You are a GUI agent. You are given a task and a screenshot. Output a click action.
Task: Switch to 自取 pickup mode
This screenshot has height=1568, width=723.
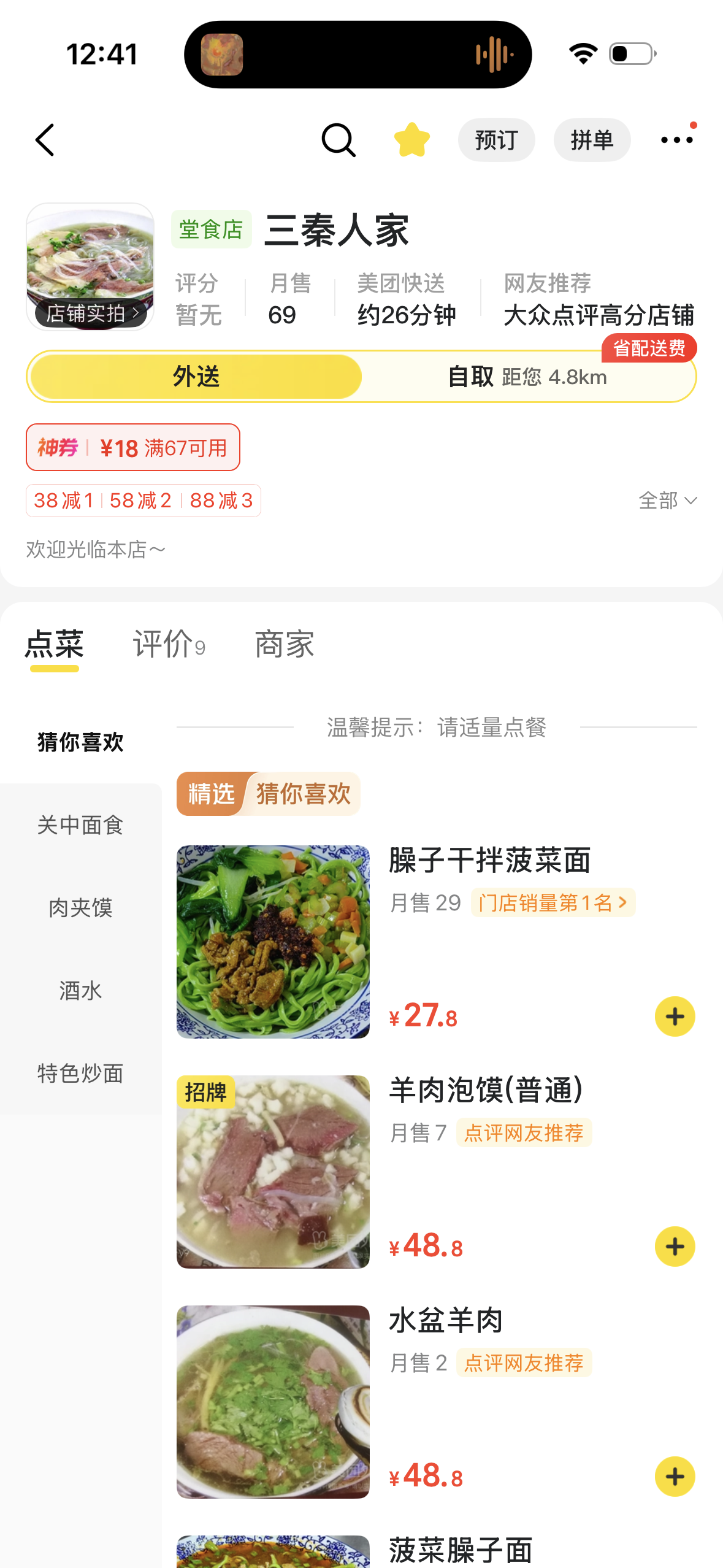[x=527, y=377]
